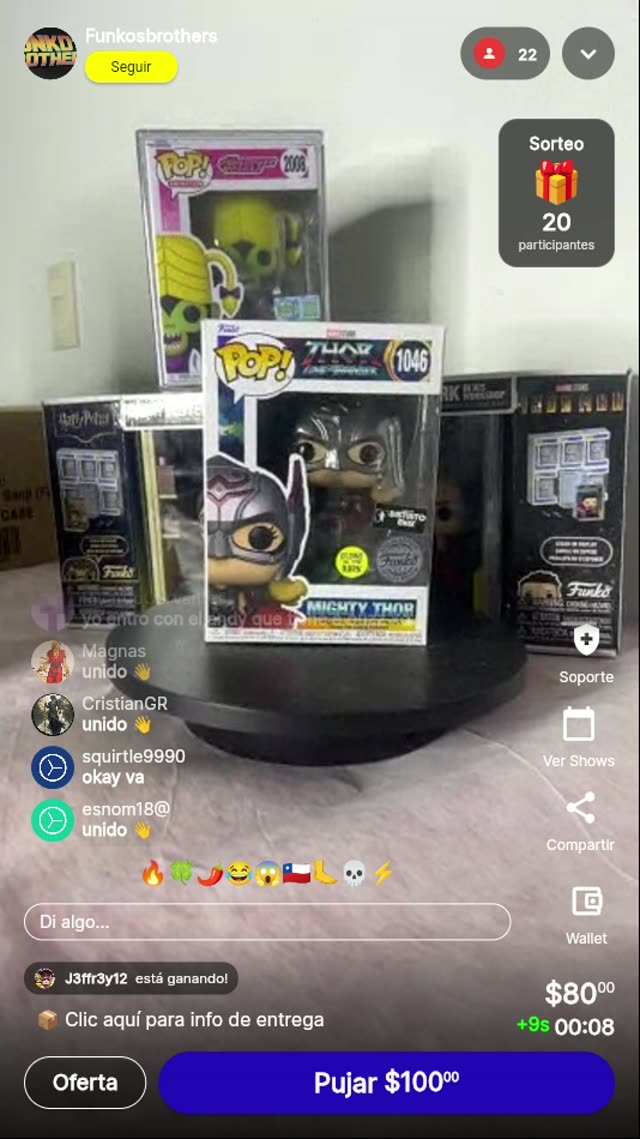Image resolution: width=640 pixels, height=1139 pixels.
Task: Open Ver Shows calendar
Action: (x=578, y=737)
